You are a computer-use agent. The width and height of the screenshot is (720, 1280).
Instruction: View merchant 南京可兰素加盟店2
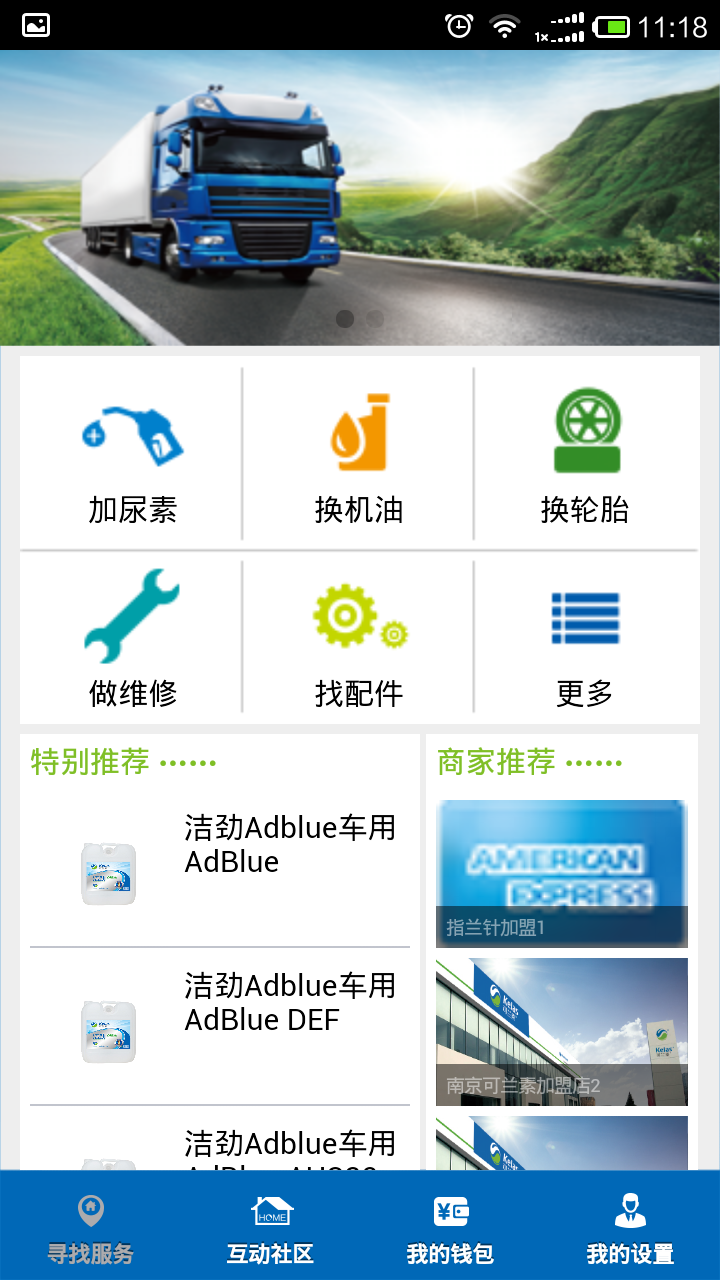[561, 1031]
